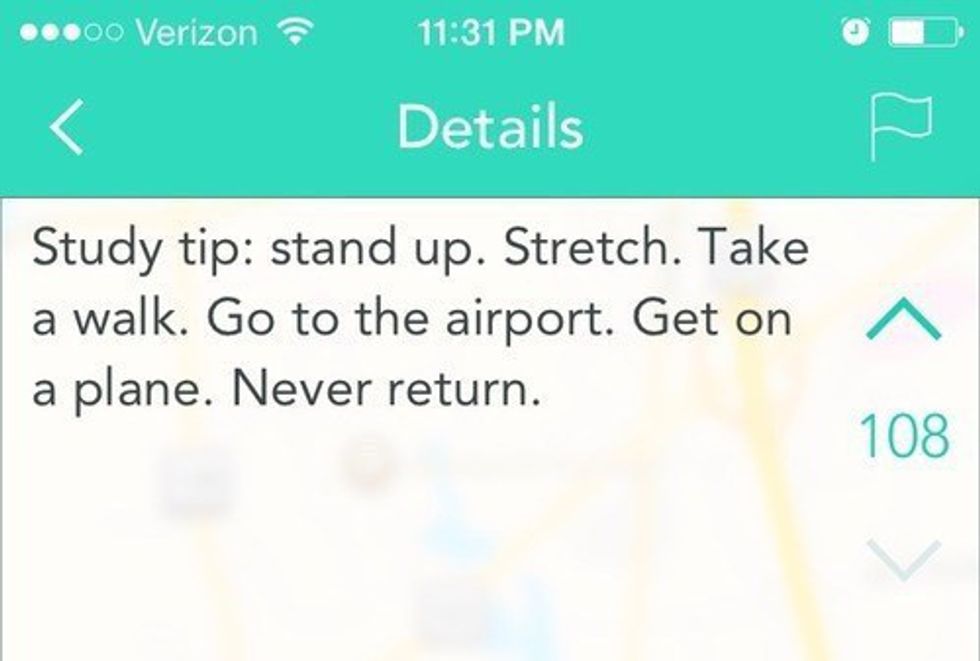Report this post with the flag icon

[900, 128]
